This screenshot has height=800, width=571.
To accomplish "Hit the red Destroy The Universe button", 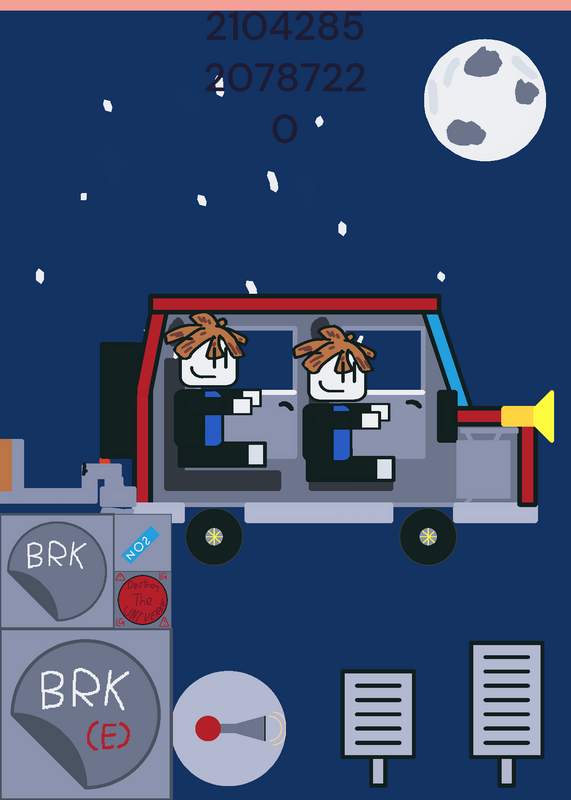I will click(142, 600).
